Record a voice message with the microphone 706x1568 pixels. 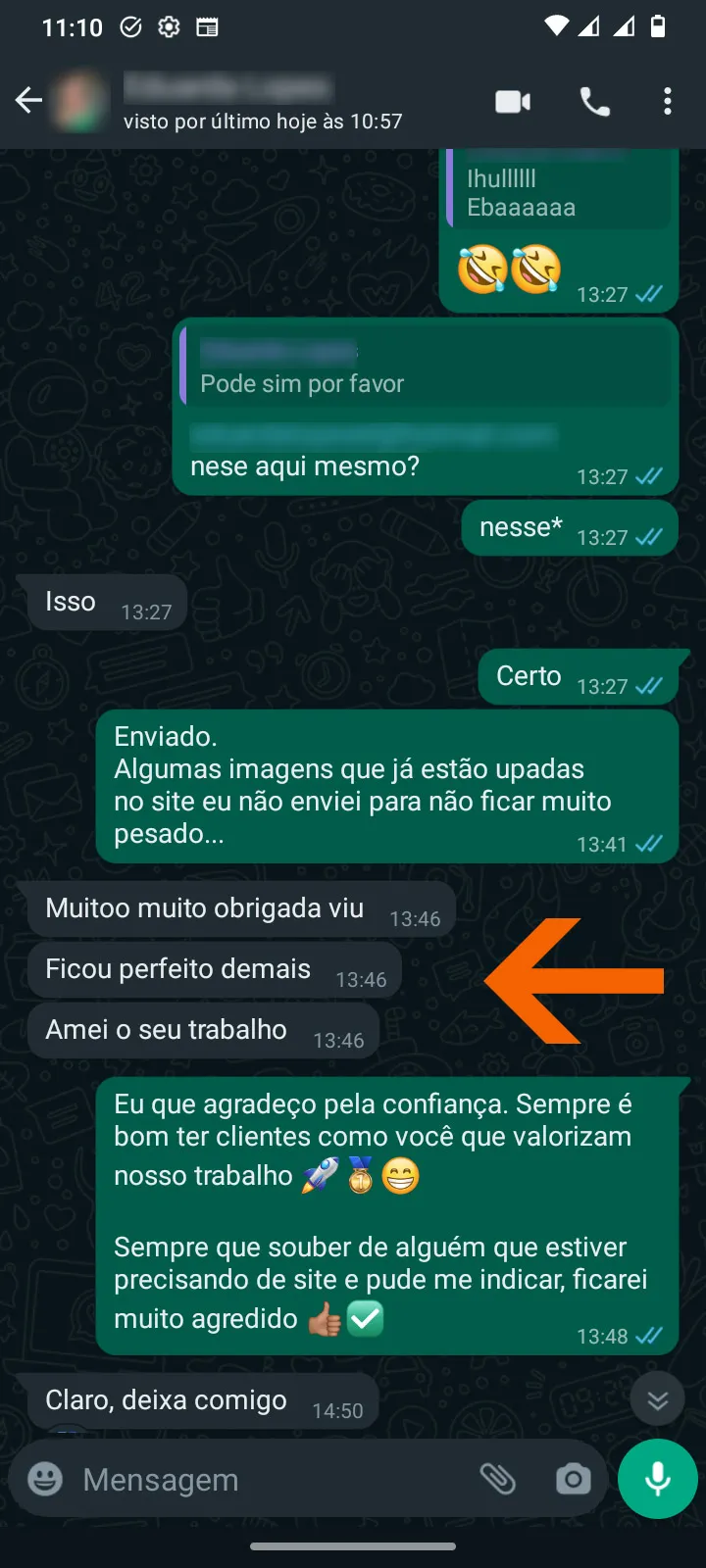[x=657, y=1479]
